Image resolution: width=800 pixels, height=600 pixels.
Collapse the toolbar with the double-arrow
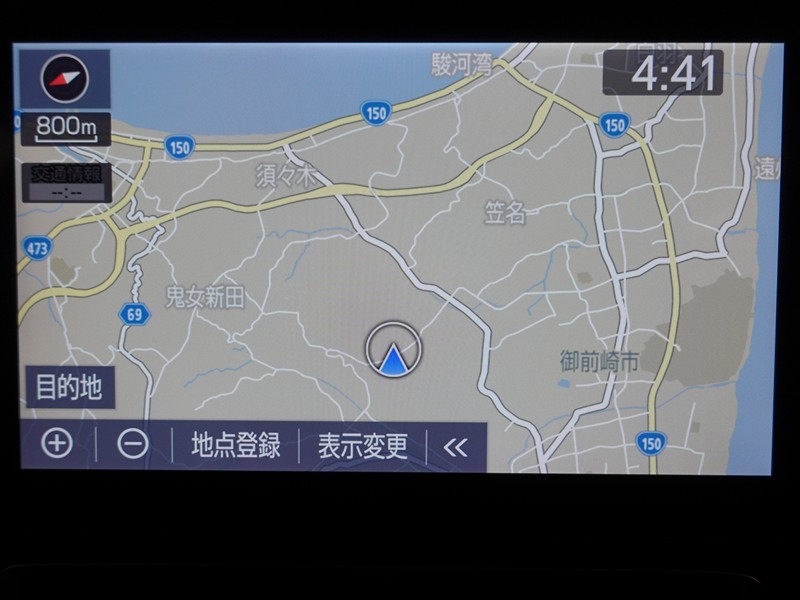(x=456, y=447)
